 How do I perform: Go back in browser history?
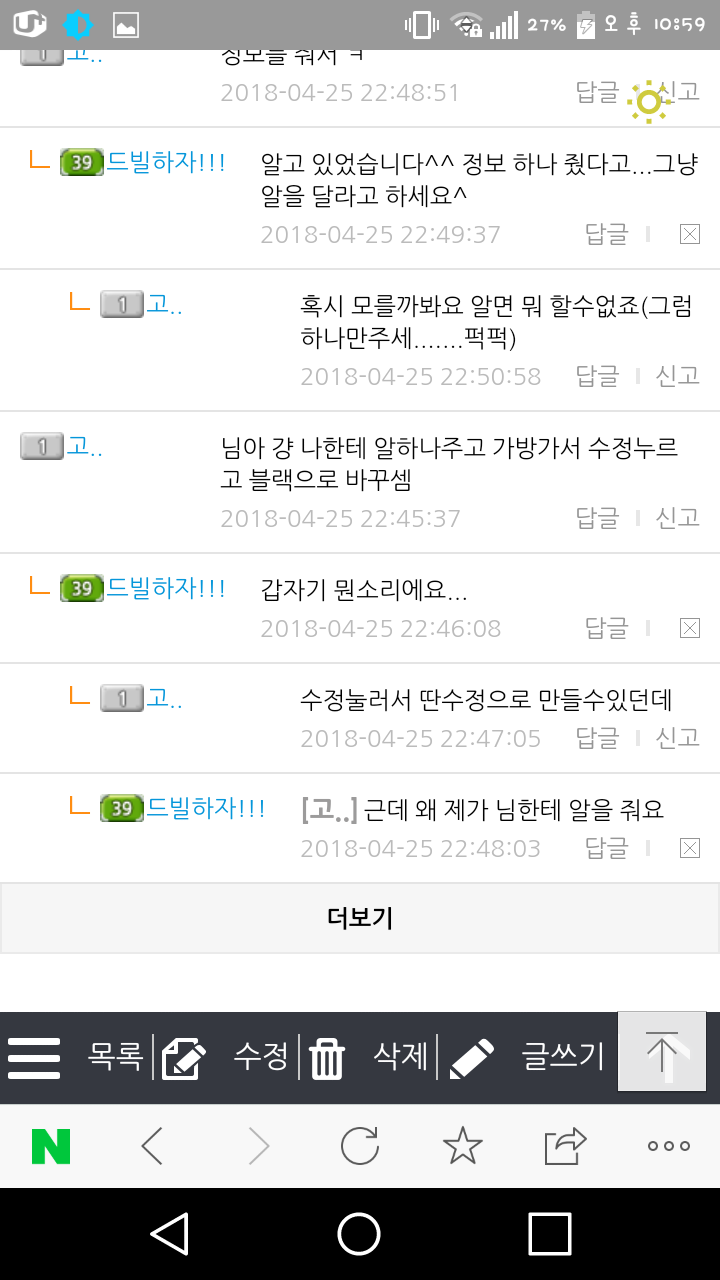point(153,1146)
